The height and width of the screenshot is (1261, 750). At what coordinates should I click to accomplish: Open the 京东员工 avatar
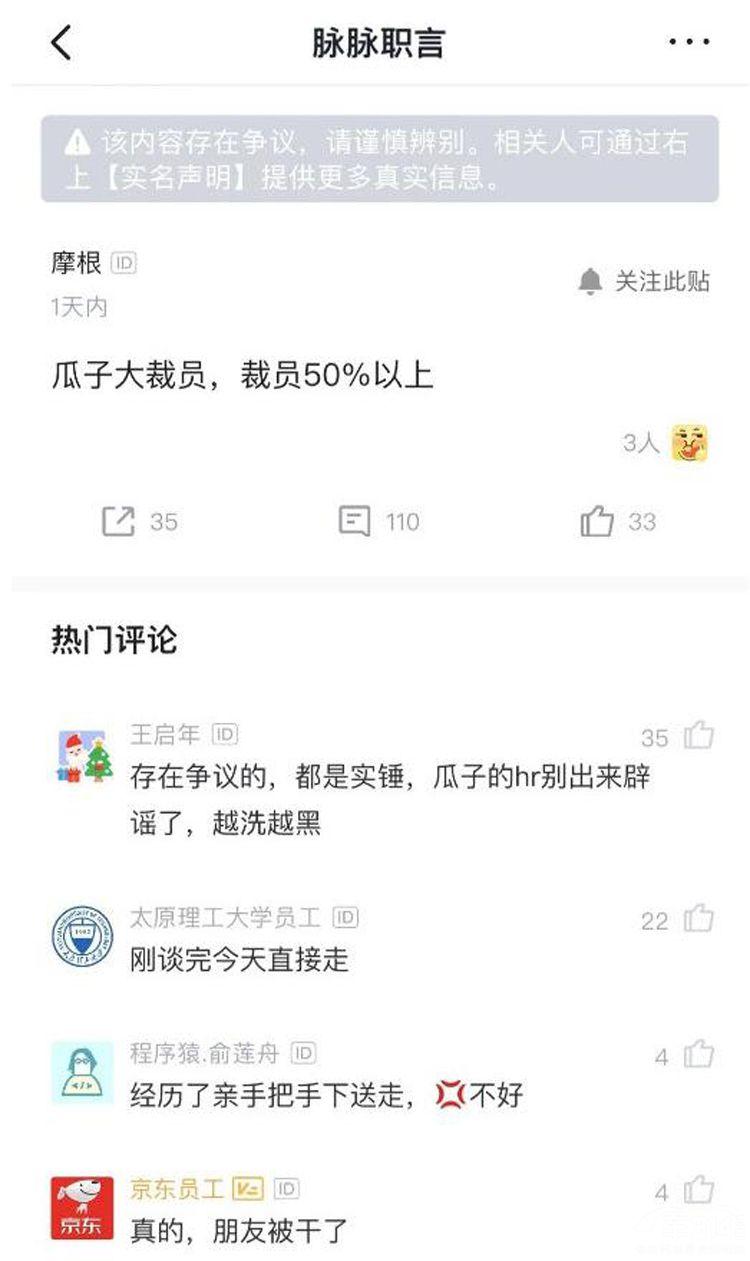[82, 1208]
